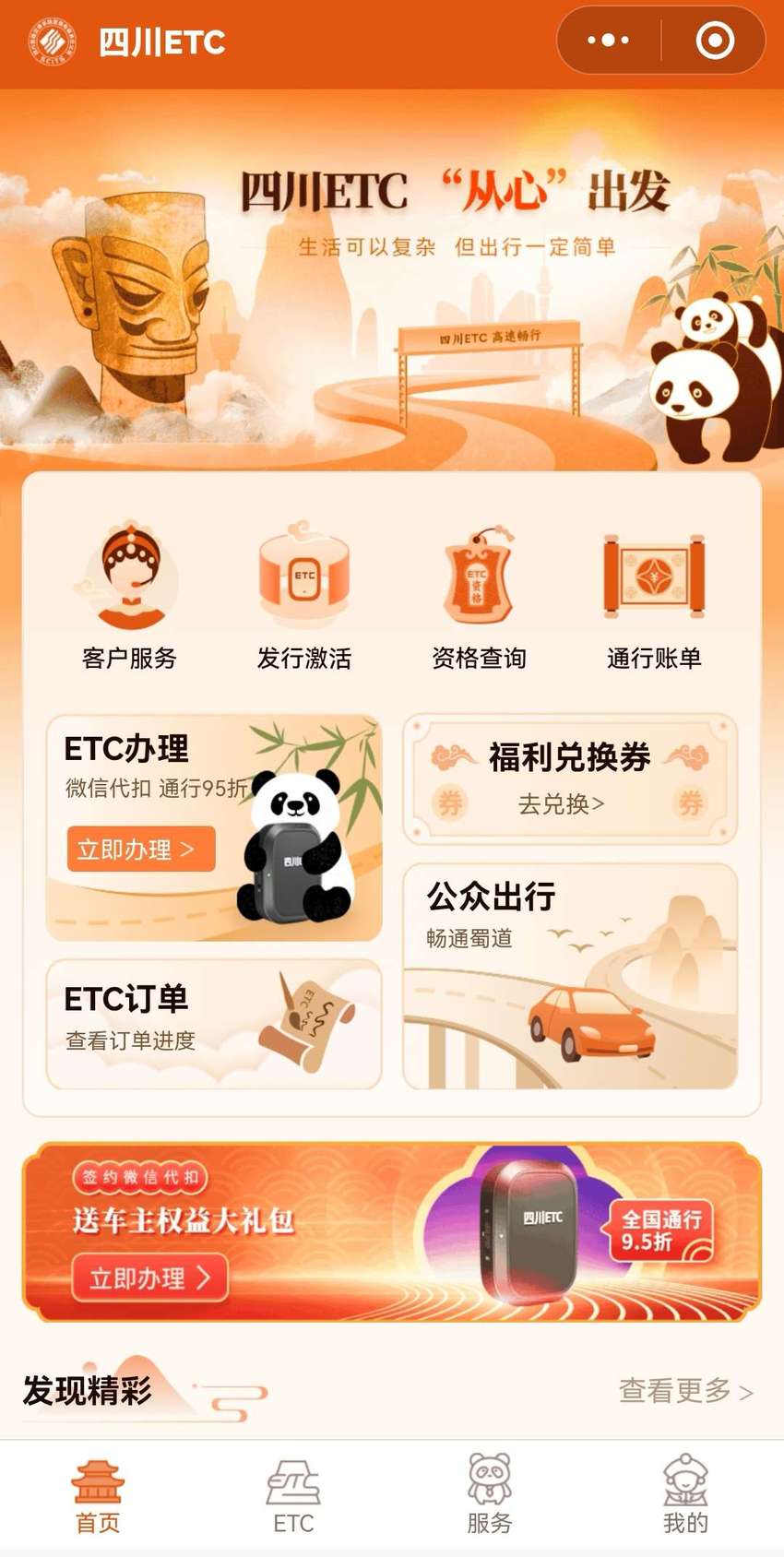Open 发行激活 activation

(304, 595)
